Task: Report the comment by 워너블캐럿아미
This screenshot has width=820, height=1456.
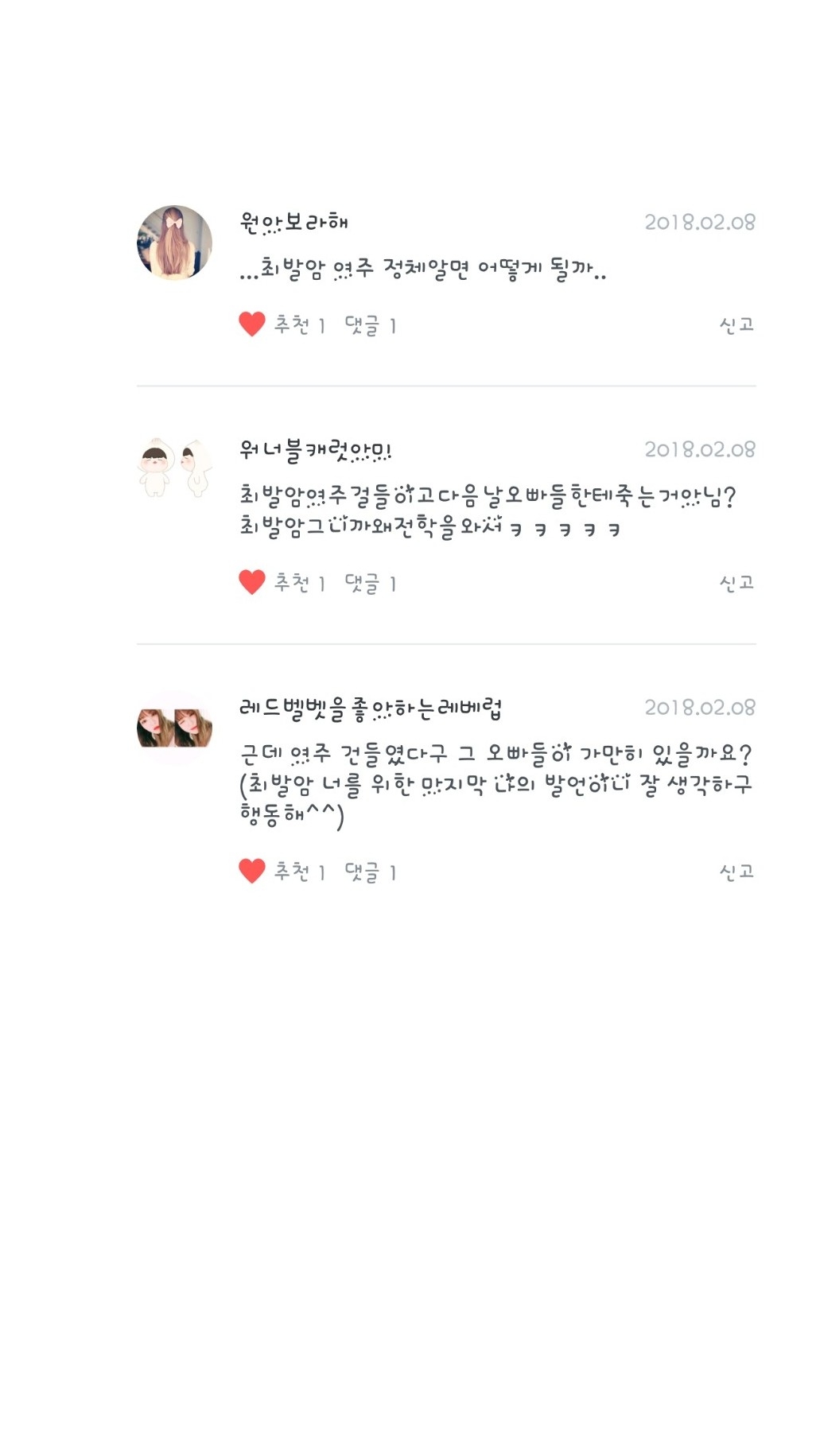Action: tap(736, 583)
